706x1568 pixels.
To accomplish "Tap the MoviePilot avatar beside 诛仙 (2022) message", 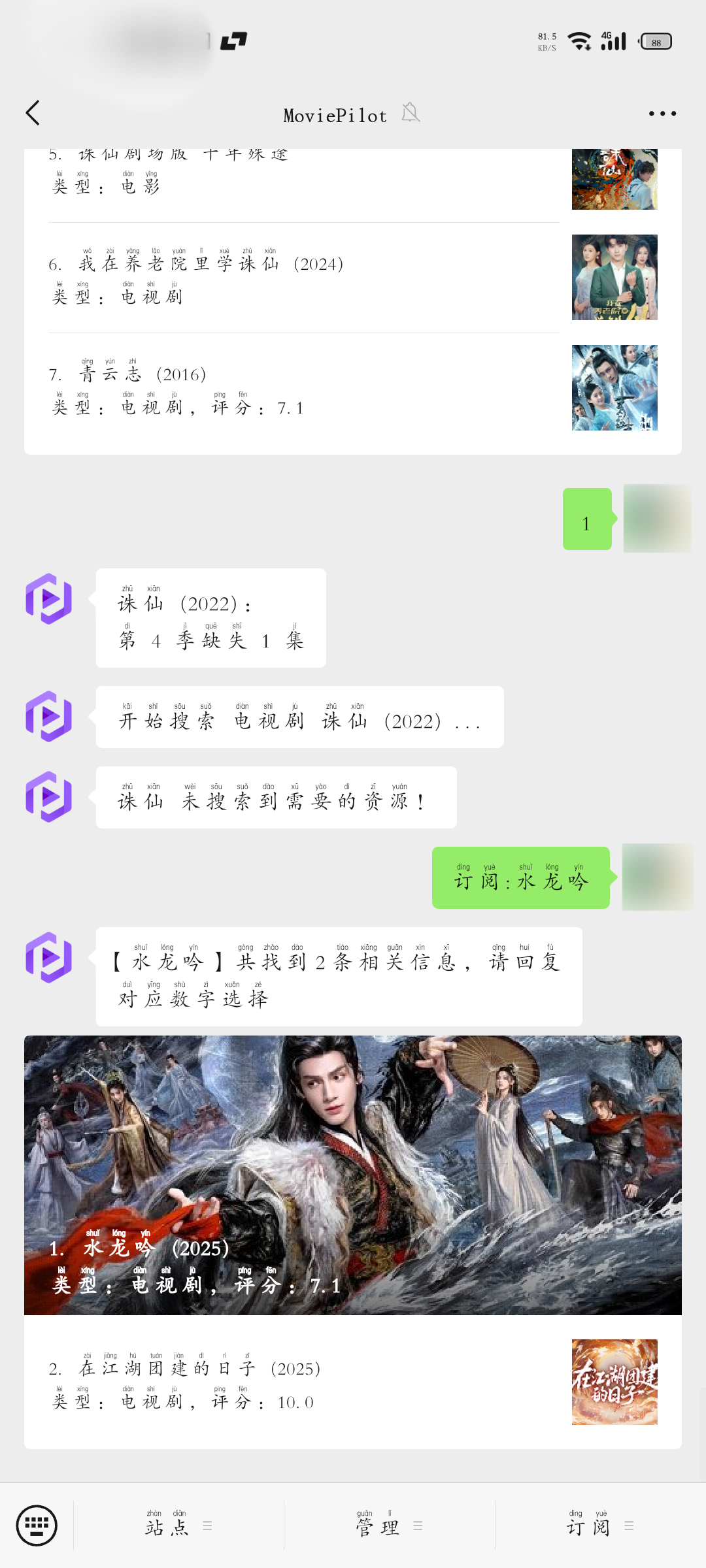I will (x=49, y=599).
